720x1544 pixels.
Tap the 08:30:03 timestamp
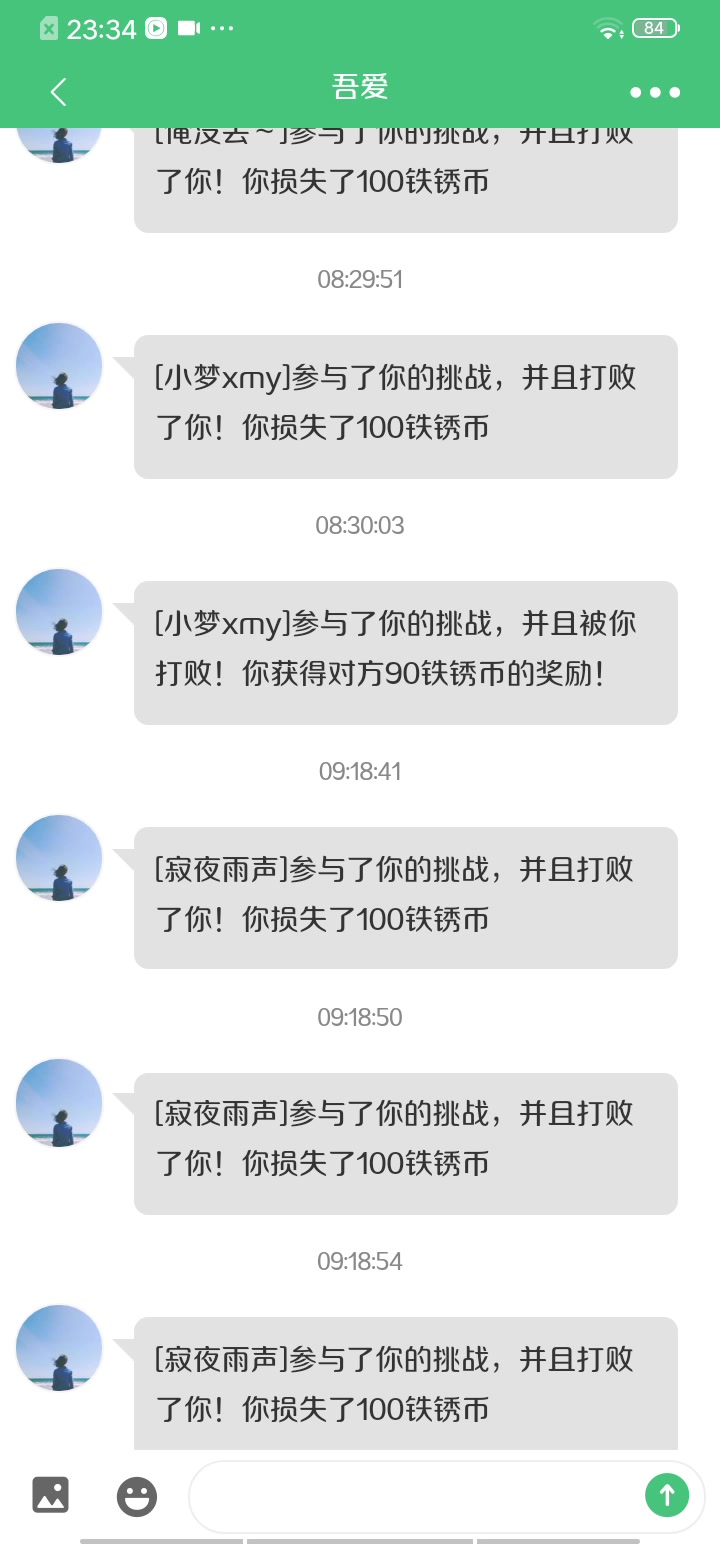(359, 524)
